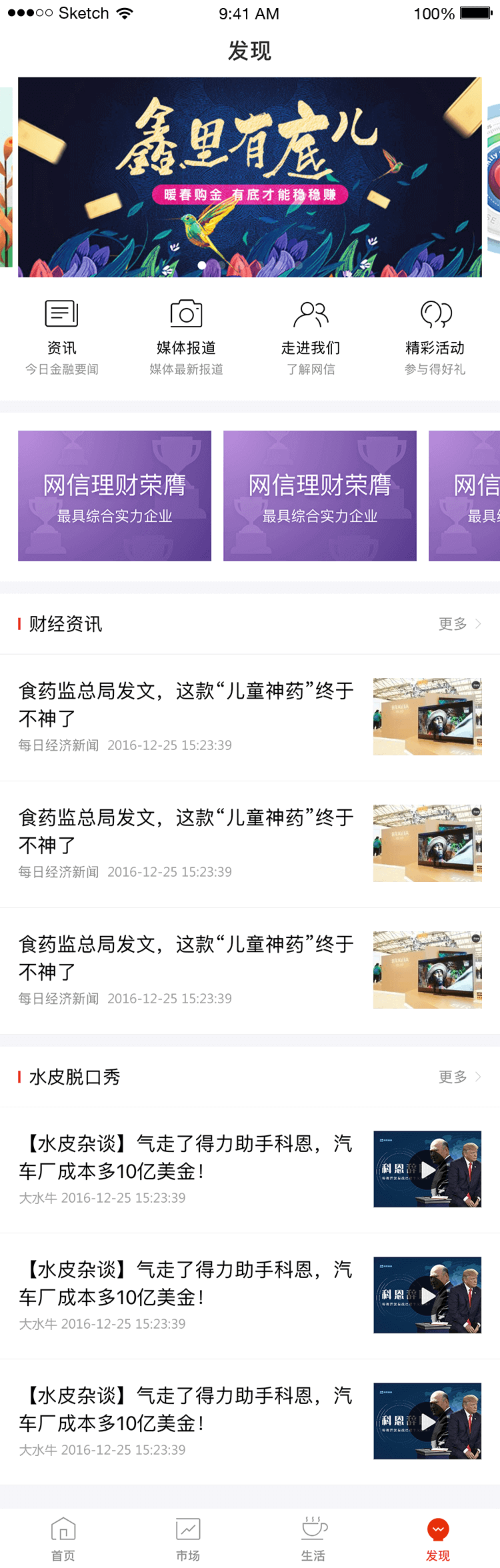Tap 更多 in the 财经资讯 section
500x1568 pixels.
coord(459,624)
